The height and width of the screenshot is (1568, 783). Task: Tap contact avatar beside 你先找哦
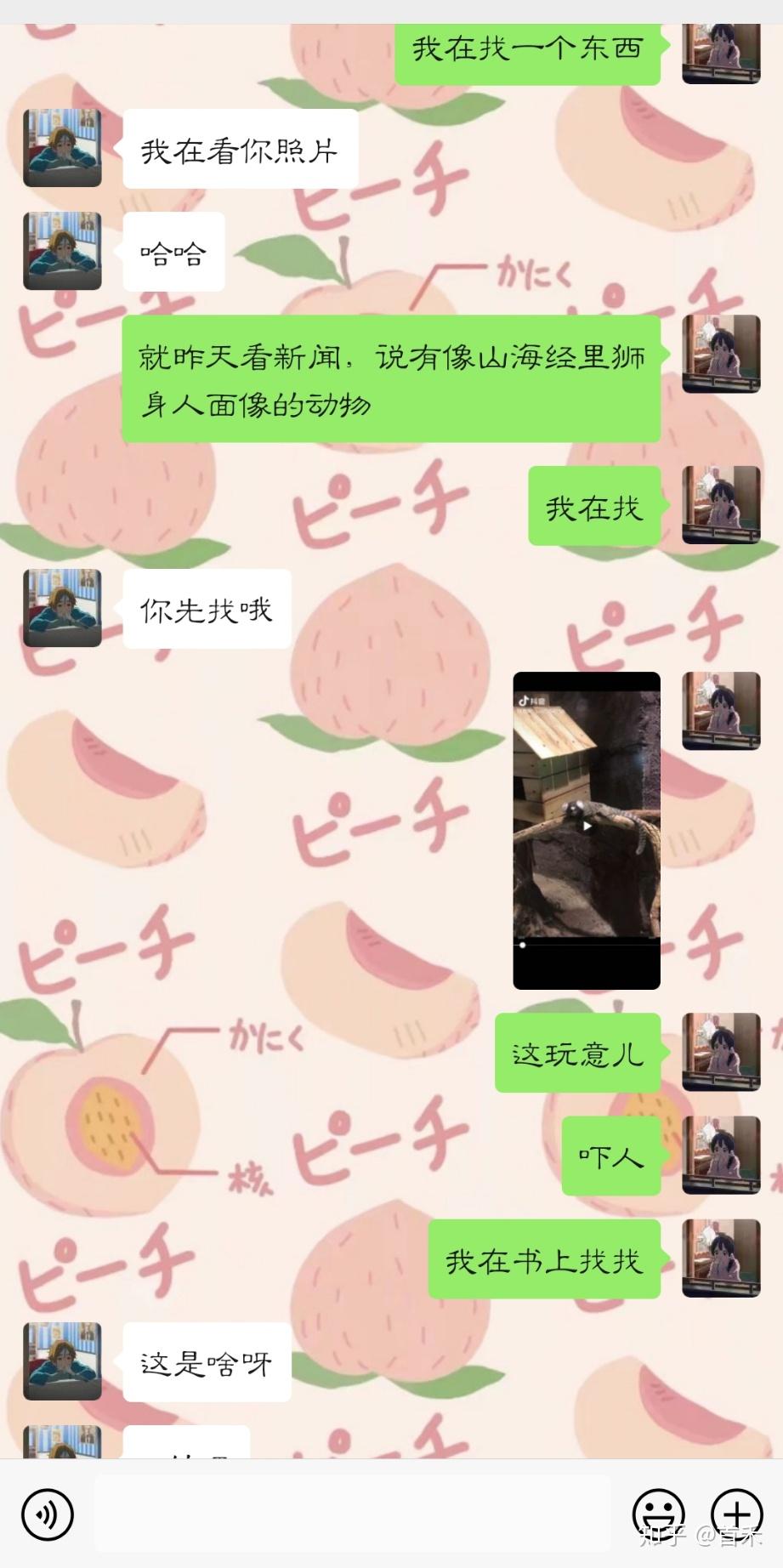tap(62, 608)
